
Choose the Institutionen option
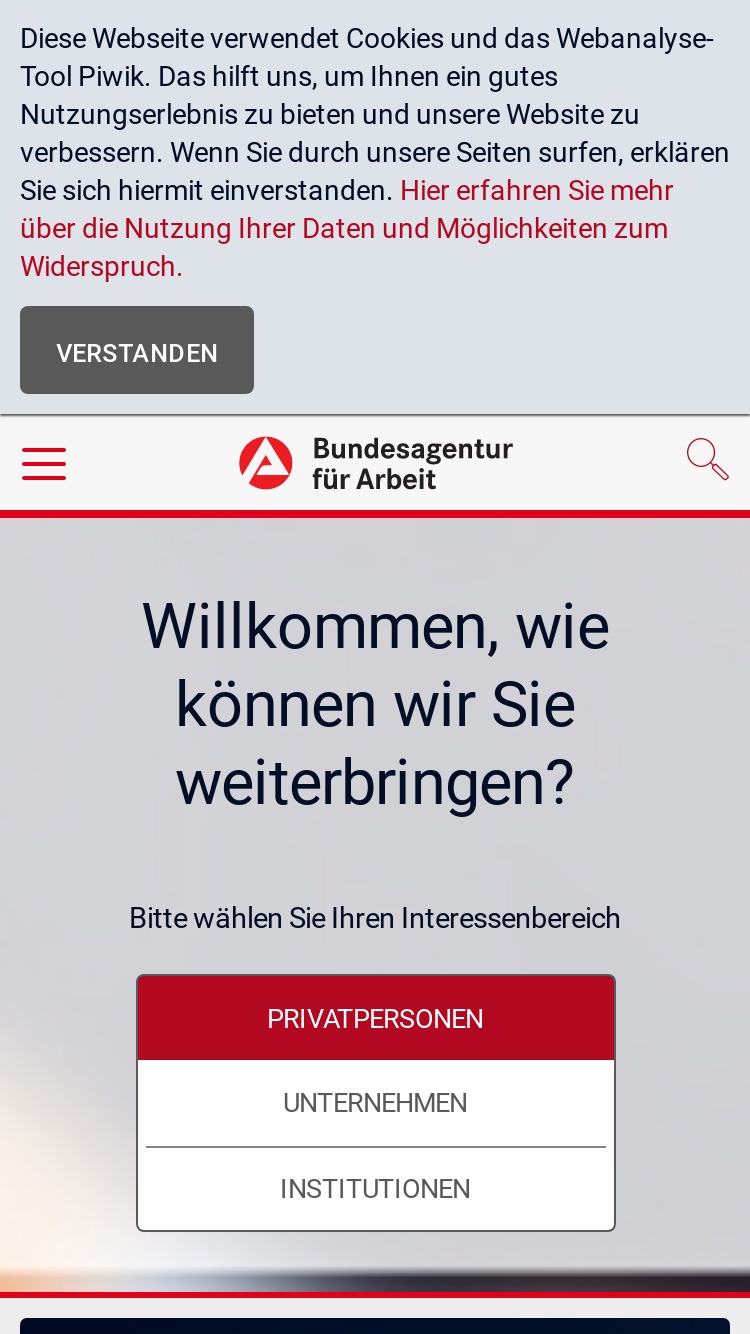pyautogui.click(x=376, y=1189)
